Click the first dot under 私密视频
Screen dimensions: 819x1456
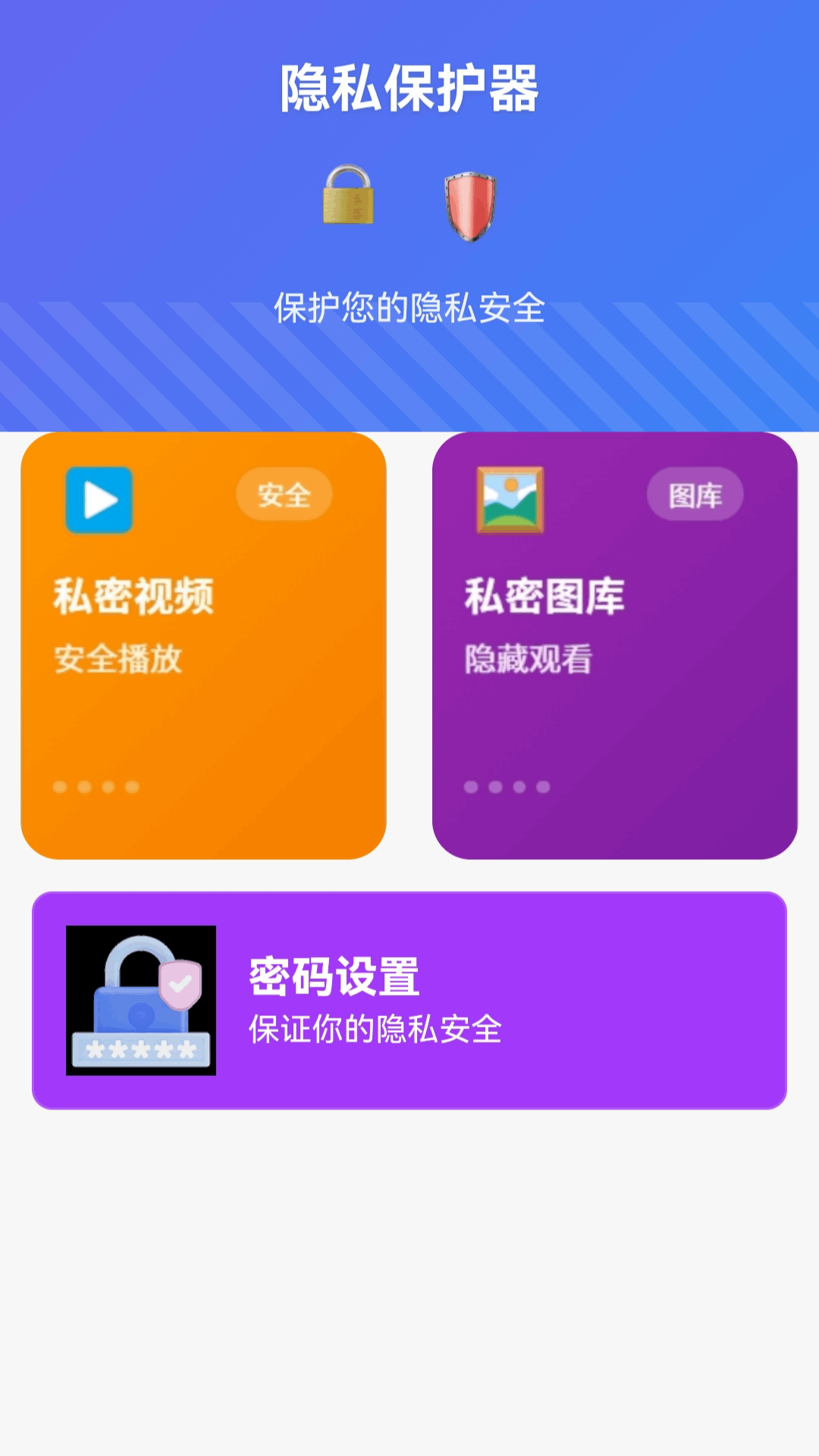tap(61, 788)
